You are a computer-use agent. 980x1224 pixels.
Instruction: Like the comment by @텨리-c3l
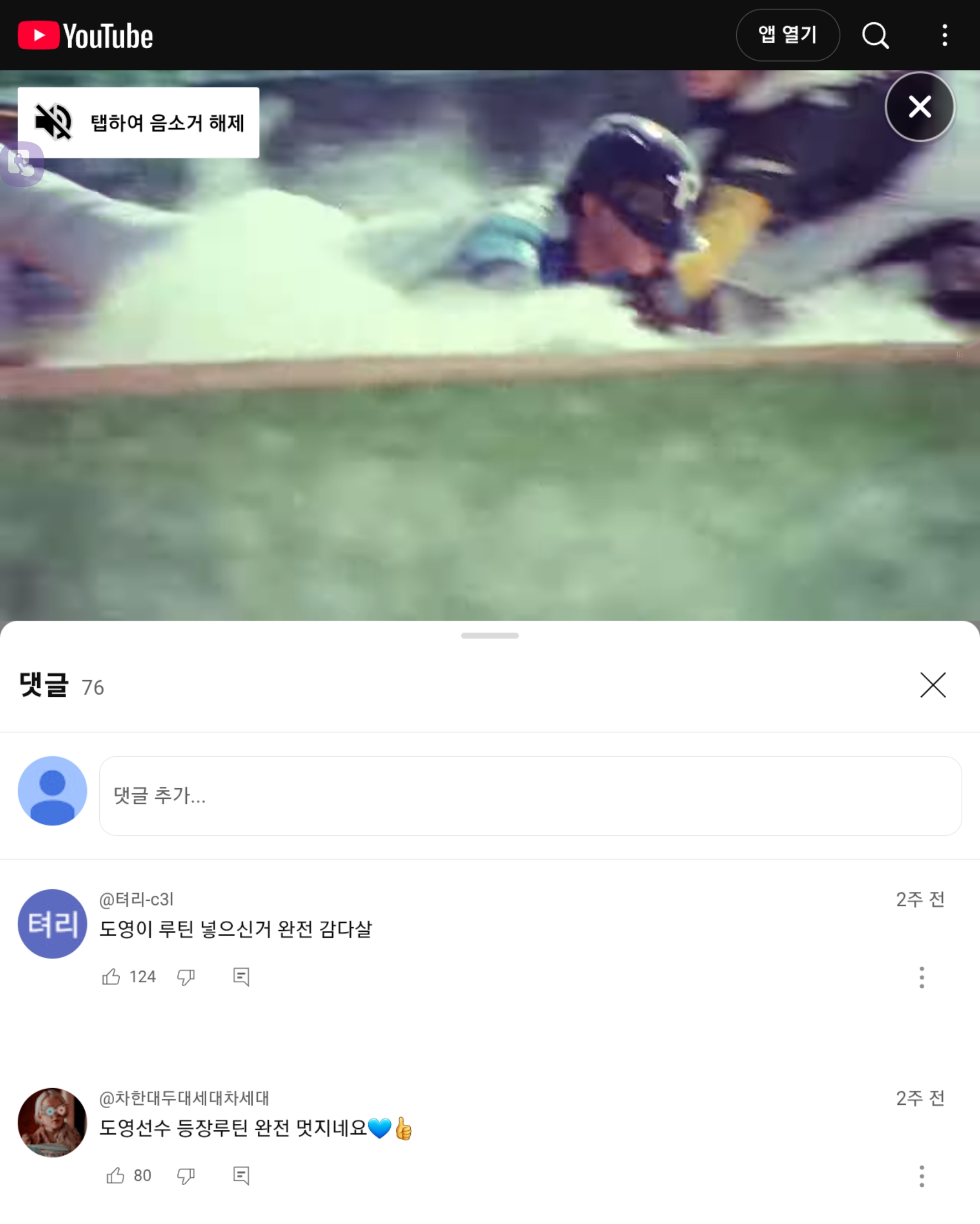pos(111,976)
